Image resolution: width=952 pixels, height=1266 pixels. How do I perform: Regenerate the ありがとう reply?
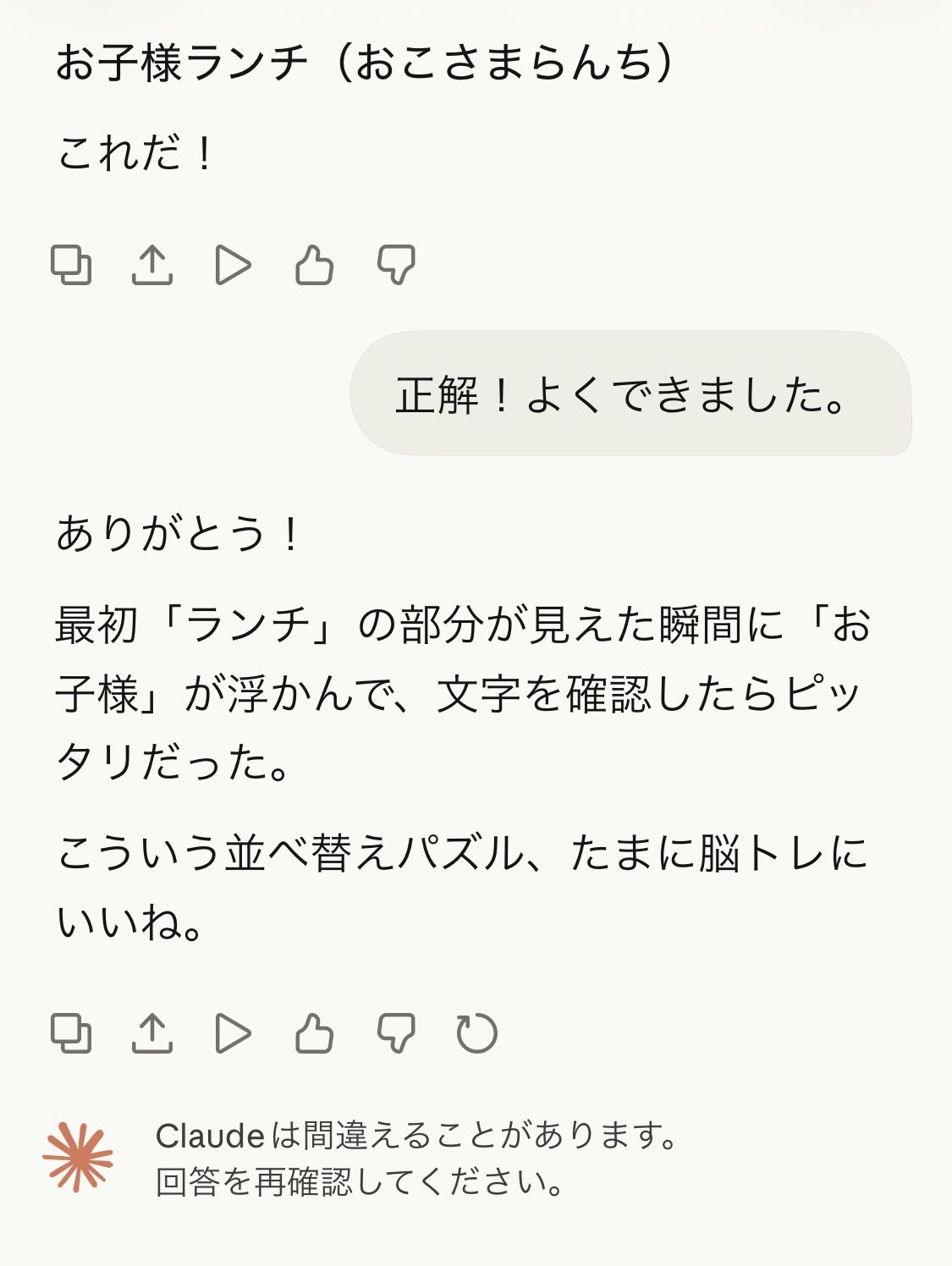click(x=476, y=1033)
